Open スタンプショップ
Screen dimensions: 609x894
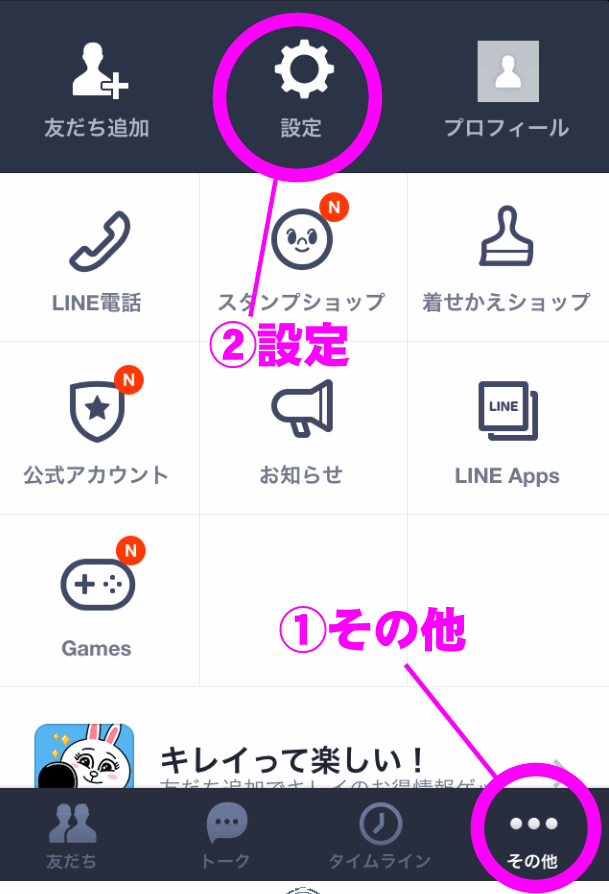(301, 259)
